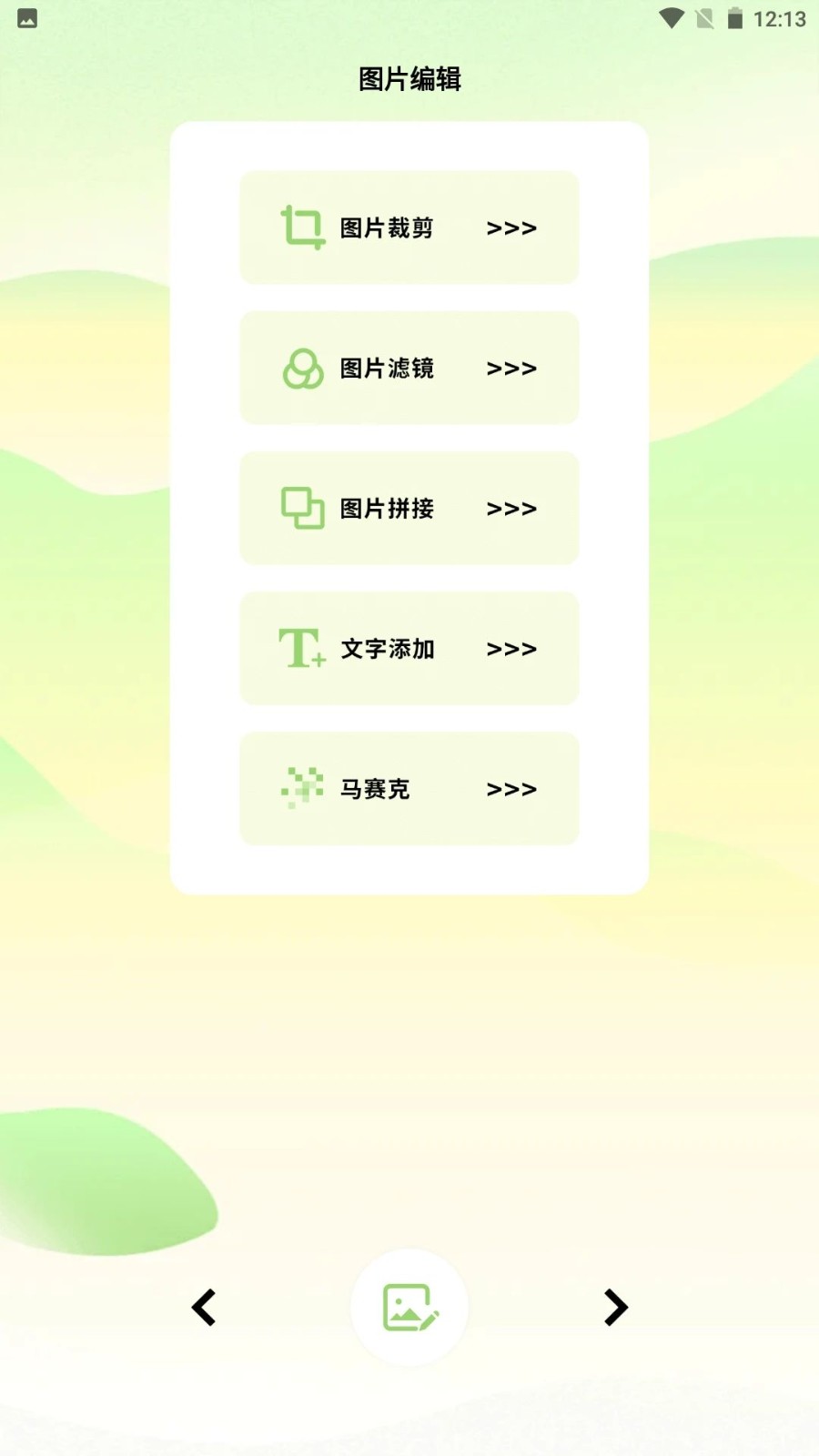Screen dimensions: 819x1456
Task: Tap the center image edit button
Action: (x=409, y=1308)
